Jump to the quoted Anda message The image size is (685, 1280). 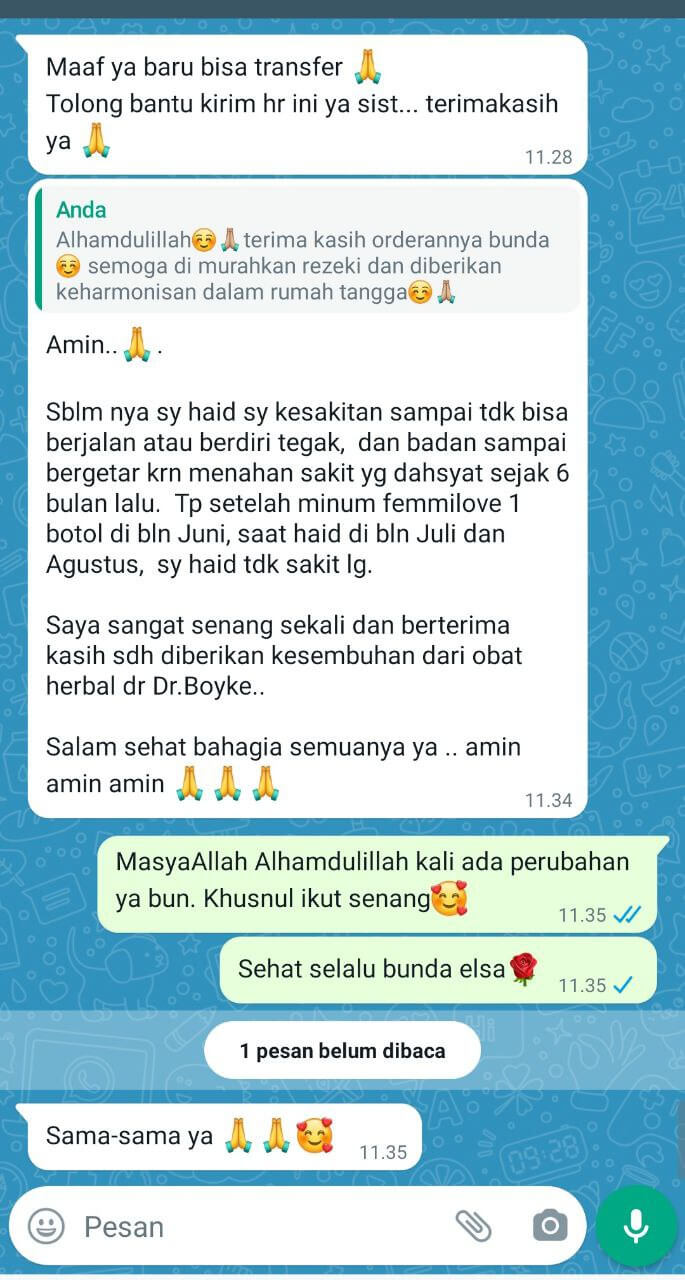pyautogui.click(x=306, y=251)
